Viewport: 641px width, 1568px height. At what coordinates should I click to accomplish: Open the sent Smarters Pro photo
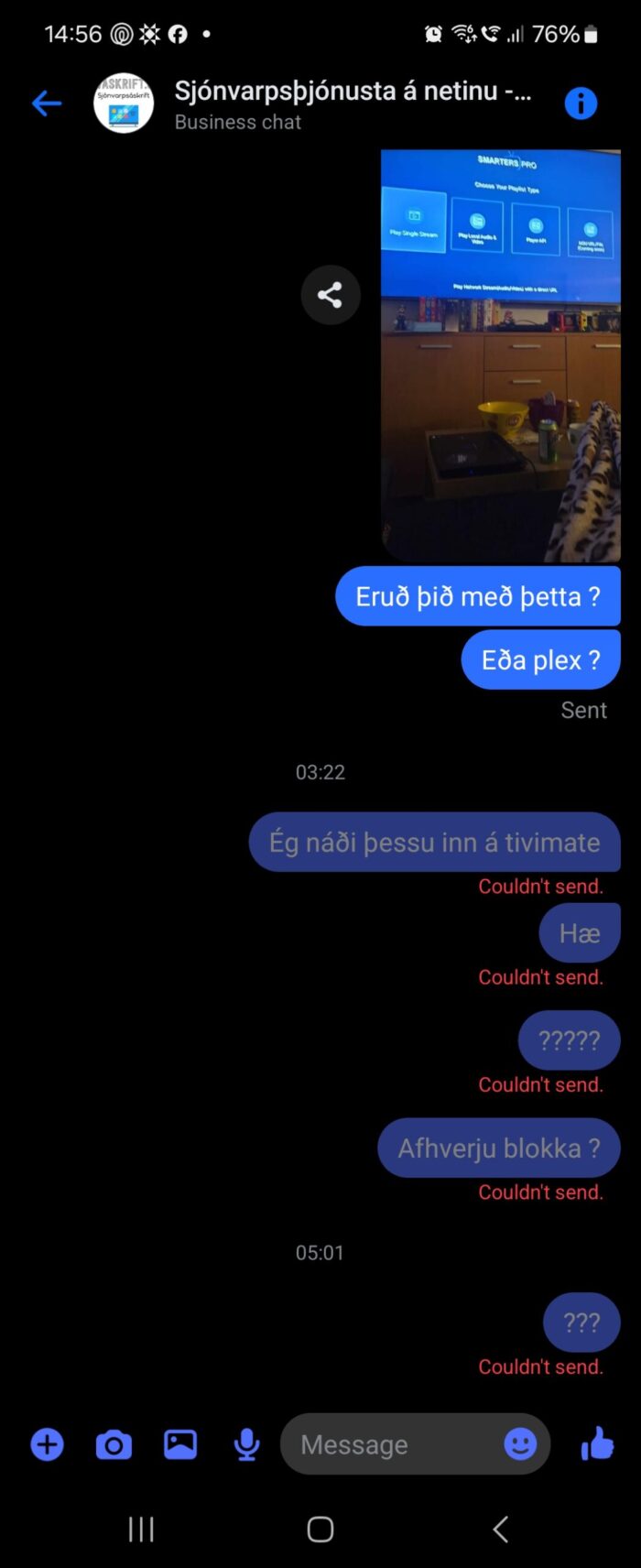coord(500,355)
